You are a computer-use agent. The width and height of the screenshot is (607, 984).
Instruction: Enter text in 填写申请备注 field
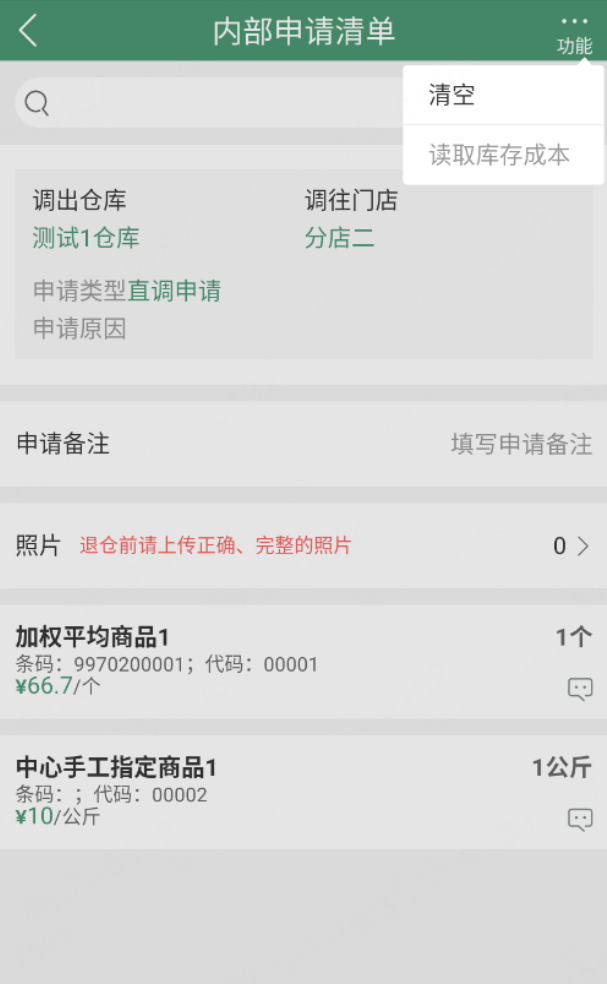[x=520, y=444]
